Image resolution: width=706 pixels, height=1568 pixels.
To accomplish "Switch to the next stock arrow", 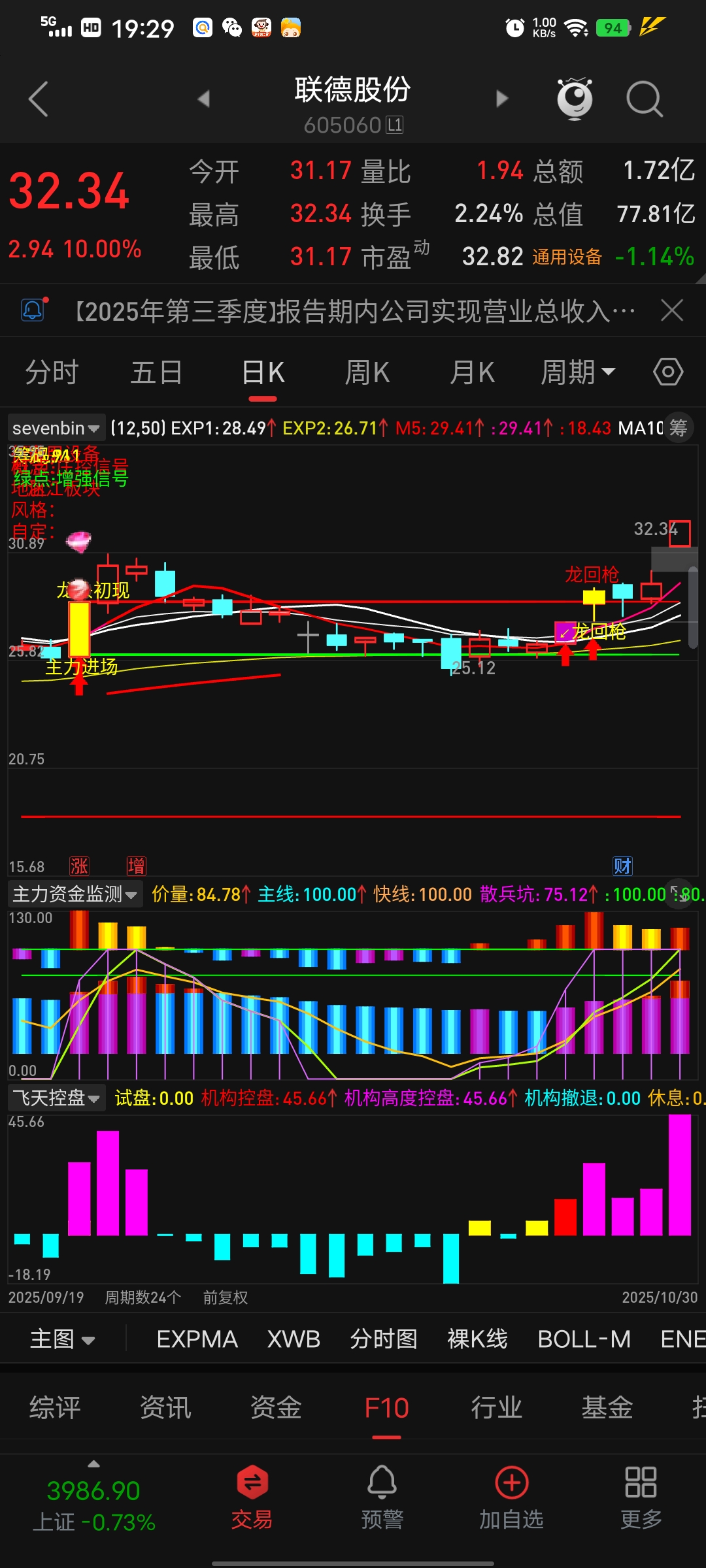I will pos(501,99).
